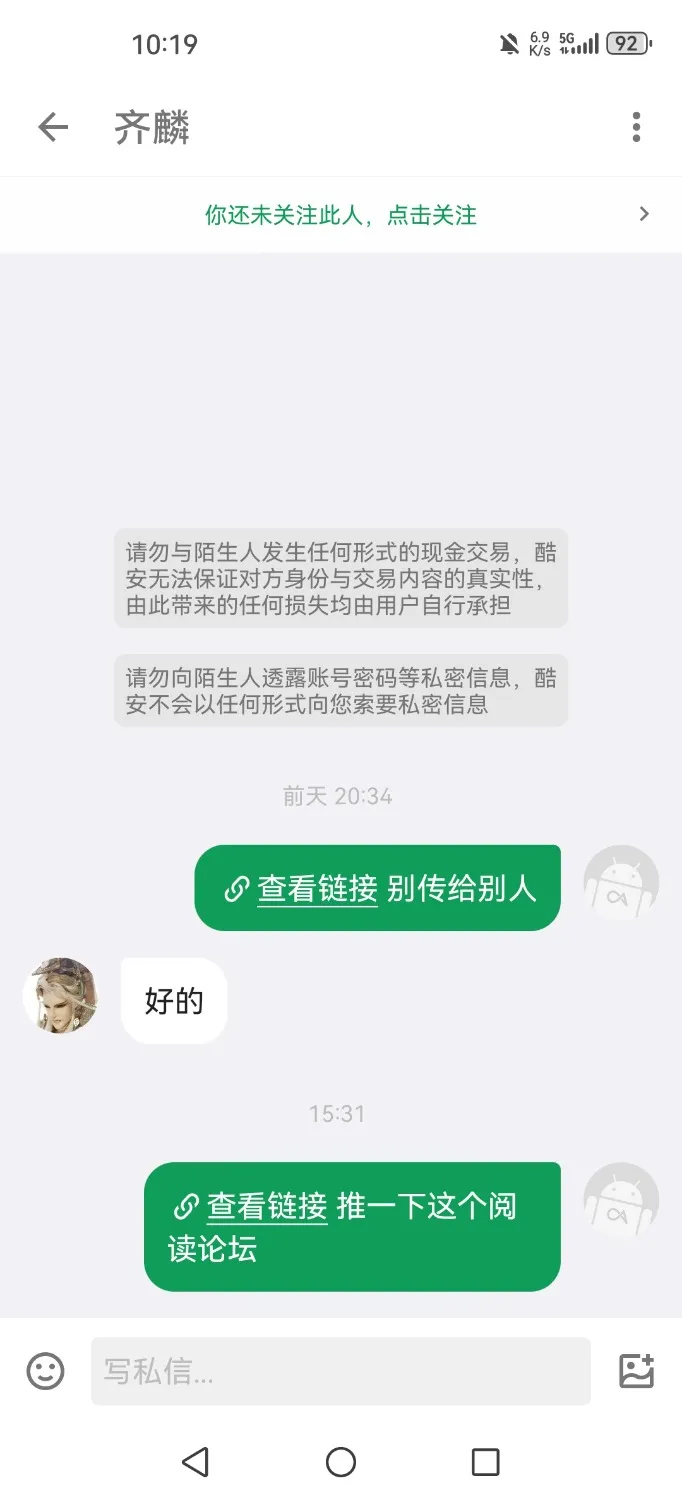
Task: Open the three-dot overflow menu
Action: [x=636, y=127]
